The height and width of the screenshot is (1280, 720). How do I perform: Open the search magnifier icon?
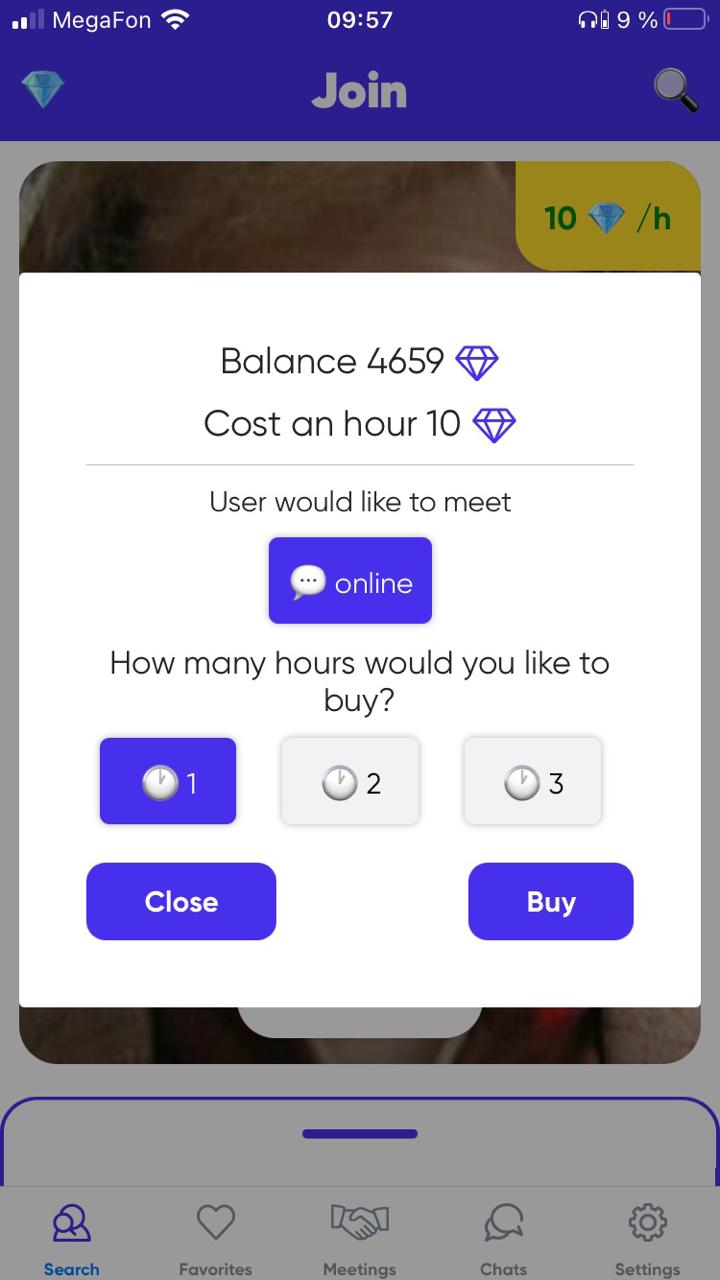[676, 90]
